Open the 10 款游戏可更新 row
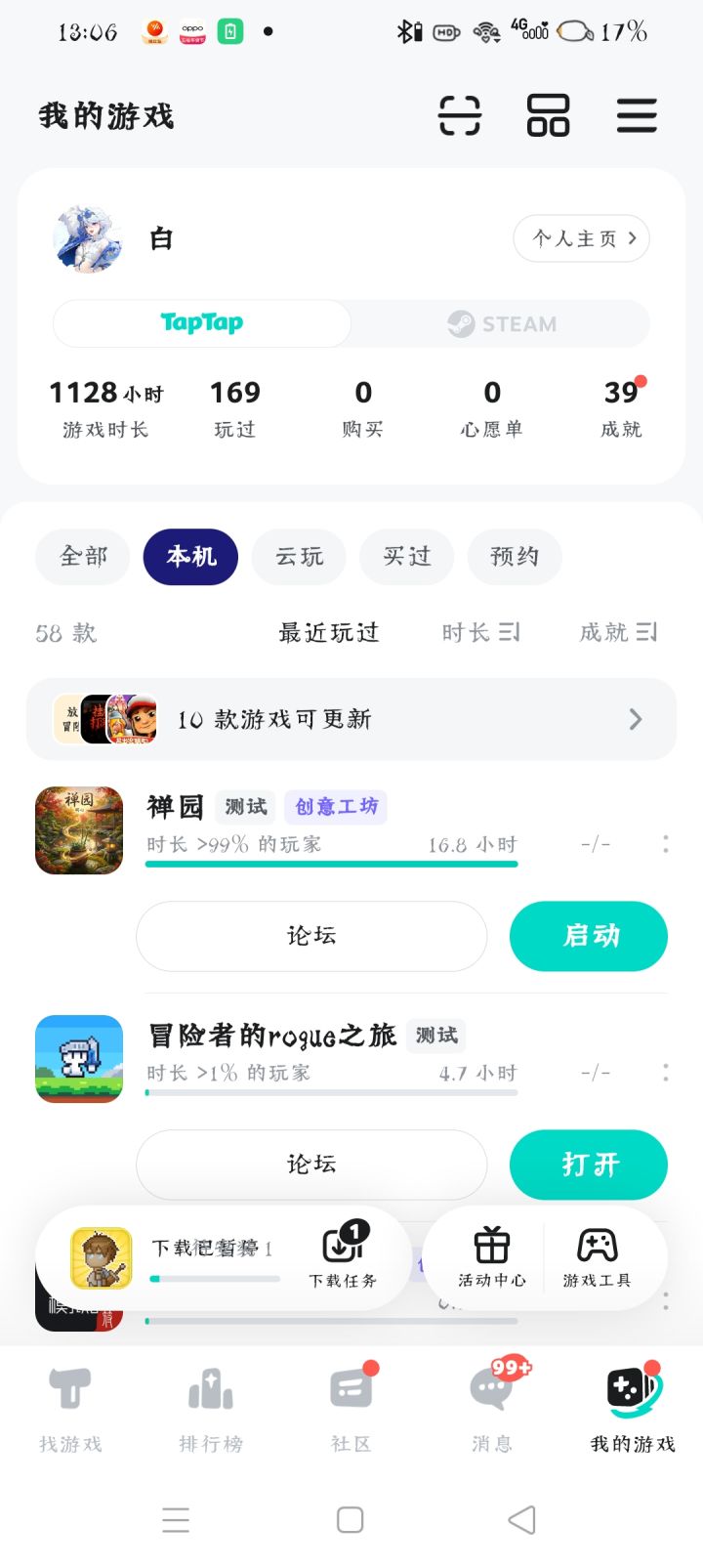The width and height of the screenshot is (703, 1568). click(x=351, y=719)
